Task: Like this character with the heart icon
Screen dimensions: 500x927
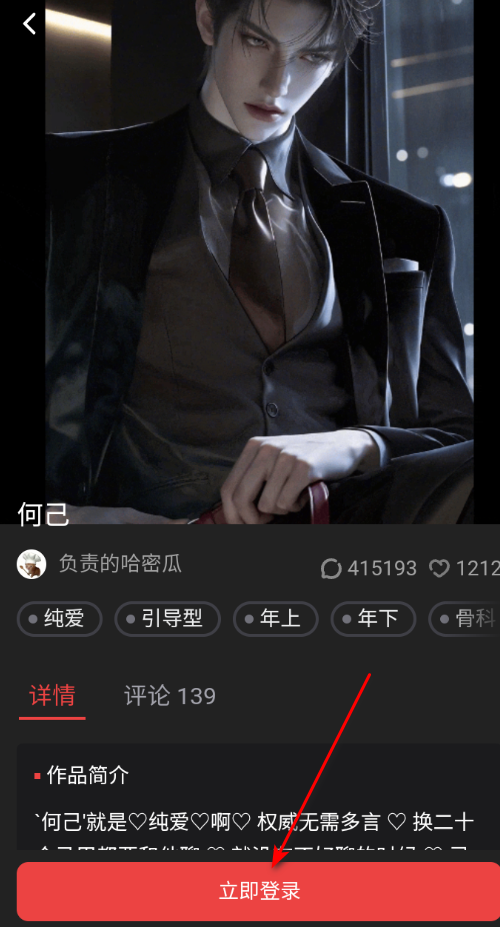Action: (439, 569)
